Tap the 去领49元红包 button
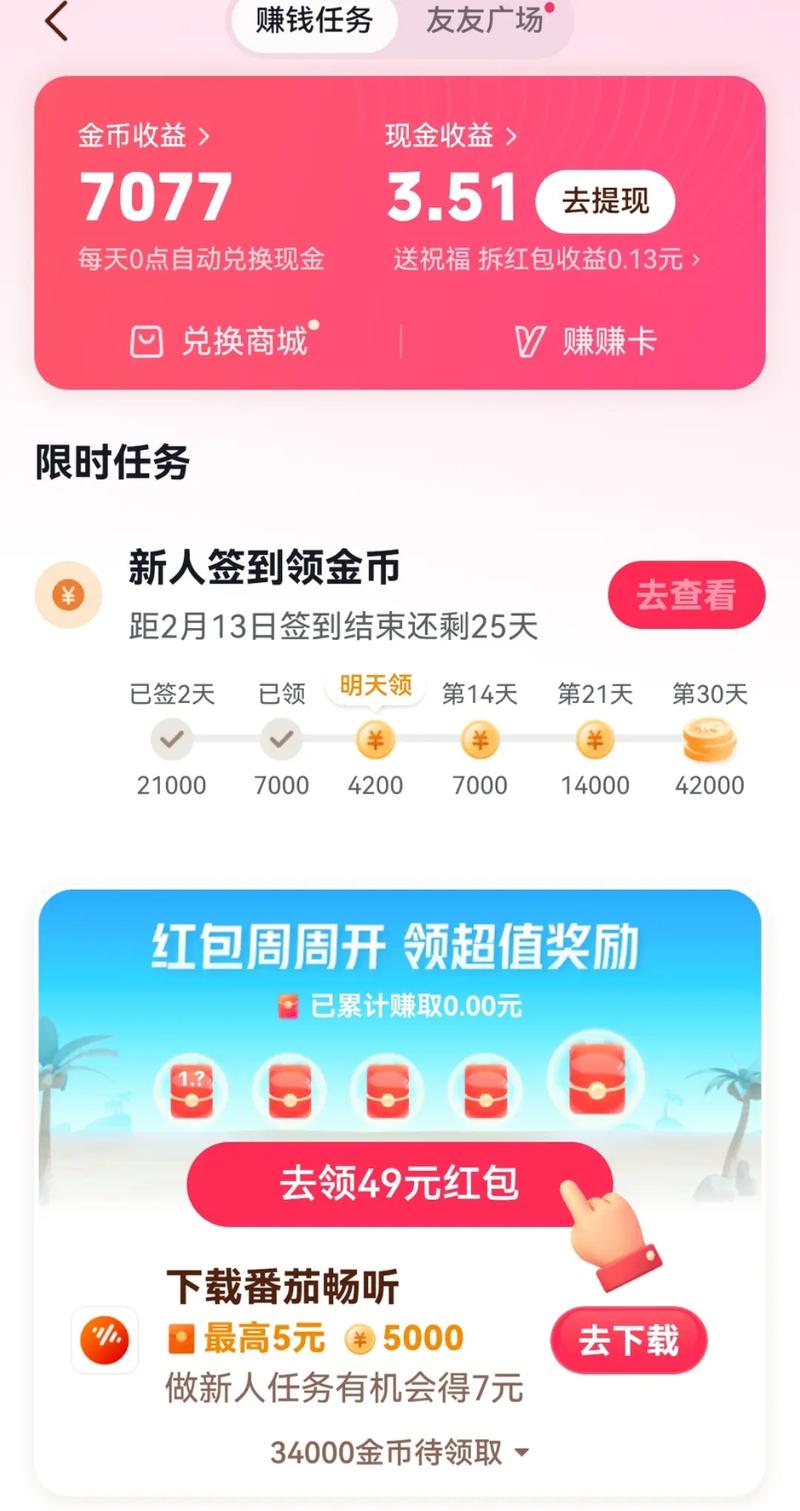Screen dimensions: 800x1511 (400, 1183)
